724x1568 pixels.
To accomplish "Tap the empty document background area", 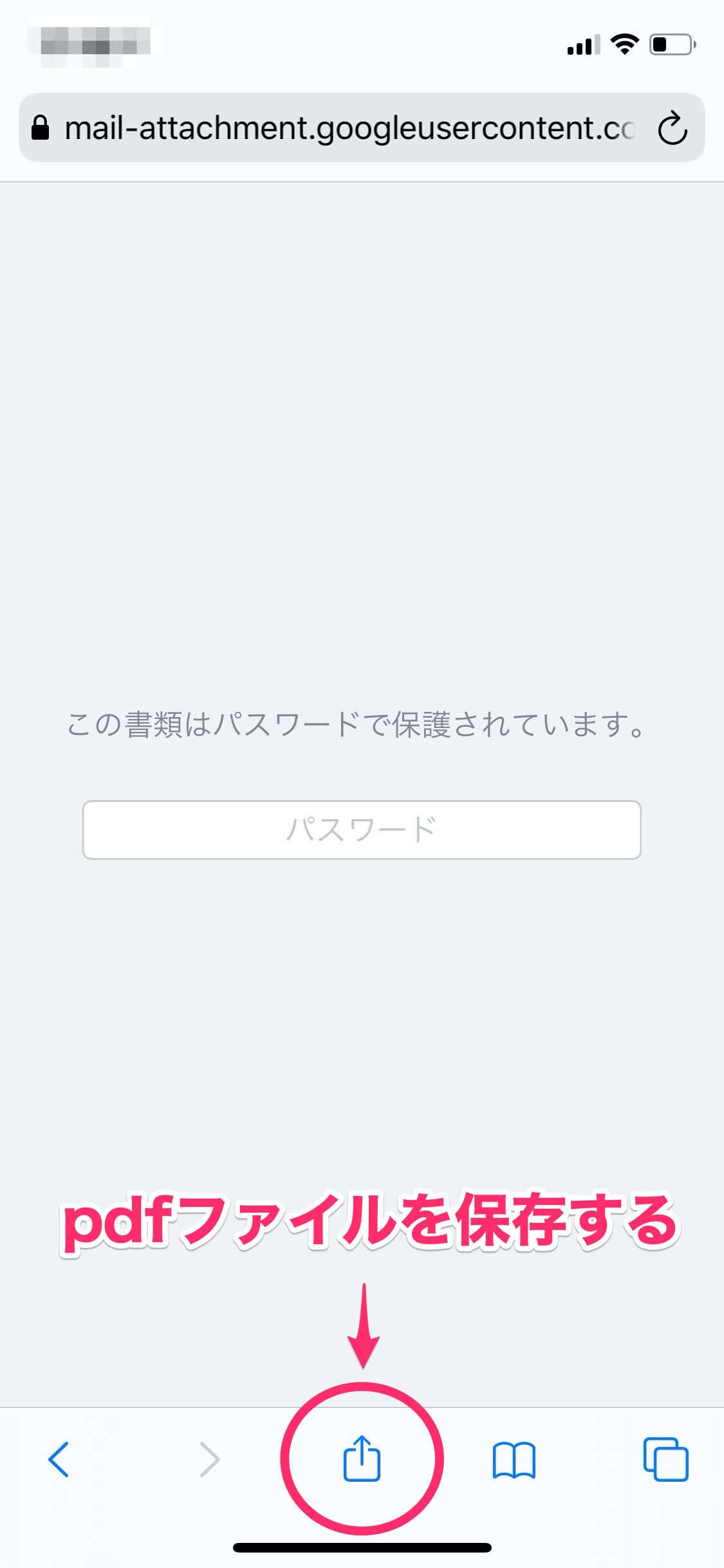I will [x=362, y=451].
